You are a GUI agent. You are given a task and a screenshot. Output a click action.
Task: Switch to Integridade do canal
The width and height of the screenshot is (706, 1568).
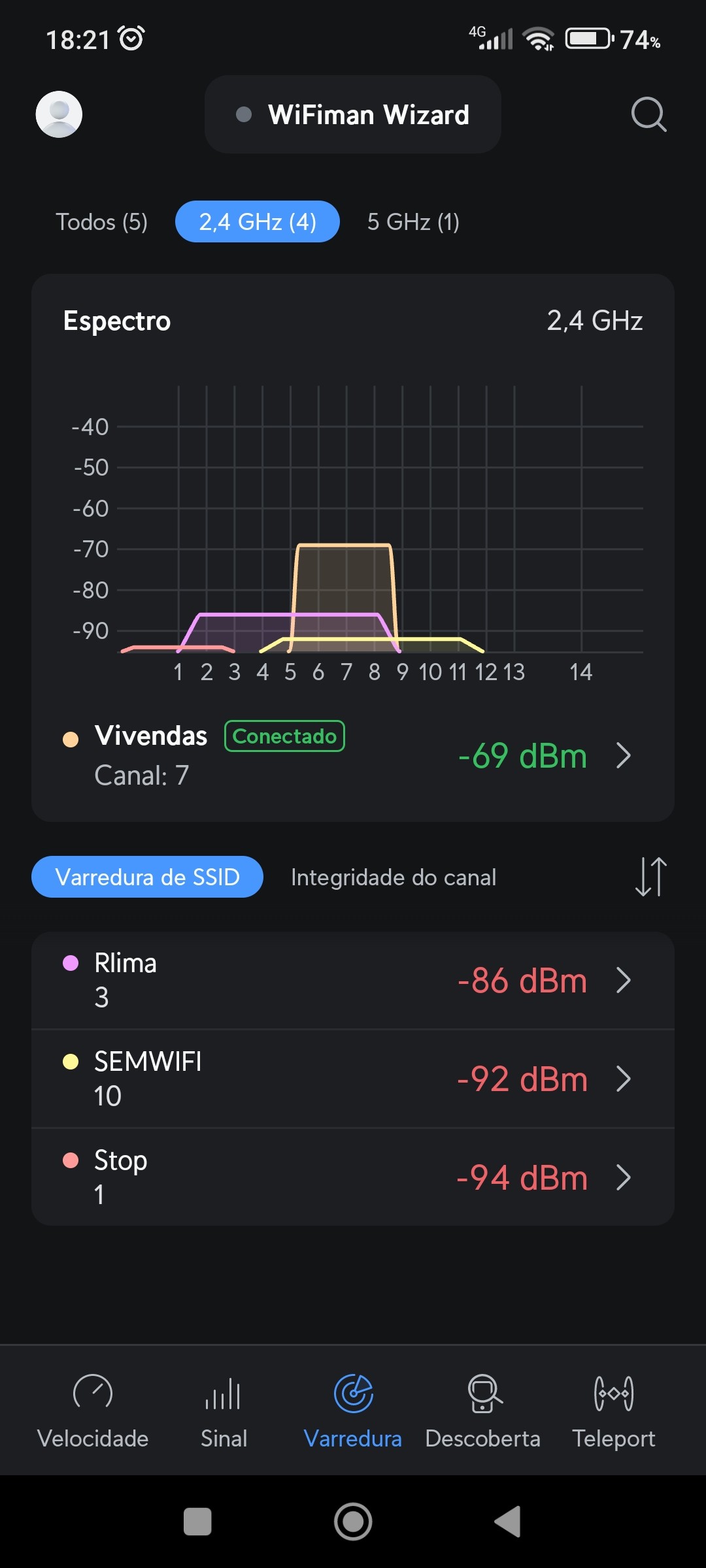(x=394, y=877)
